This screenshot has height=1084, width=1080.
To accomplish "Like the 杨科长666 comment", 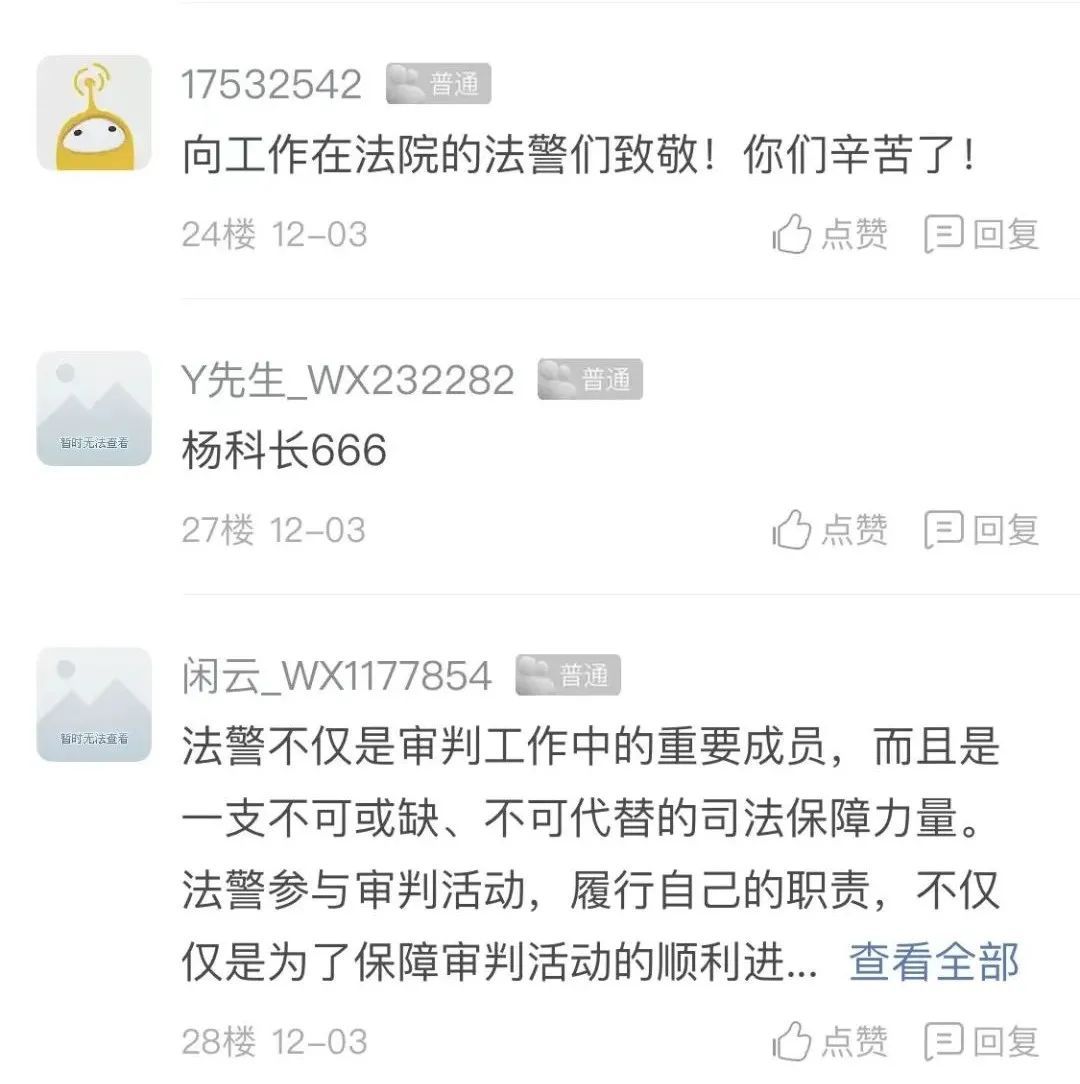I will (x=830, y=530).
